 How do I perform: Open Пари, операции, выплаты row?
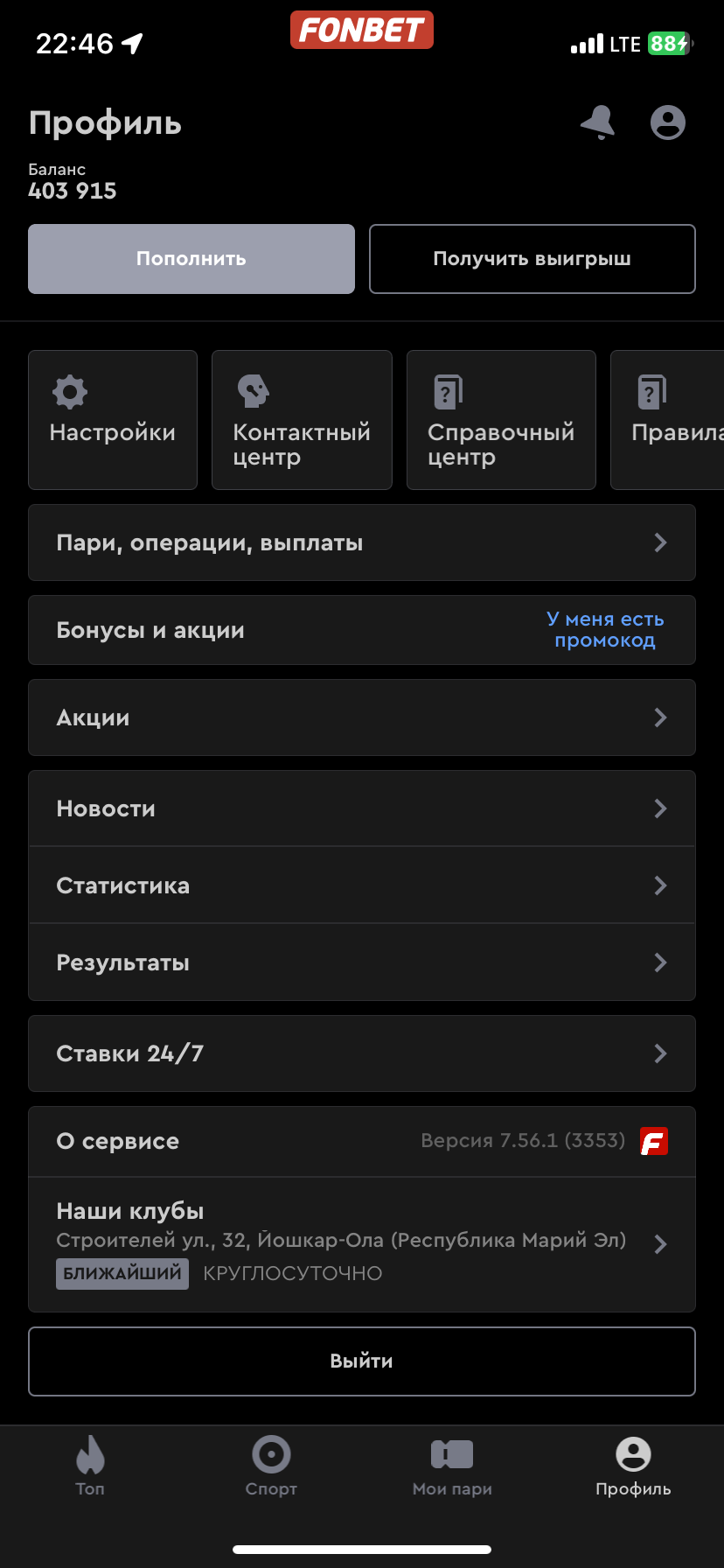pos(361,542)
